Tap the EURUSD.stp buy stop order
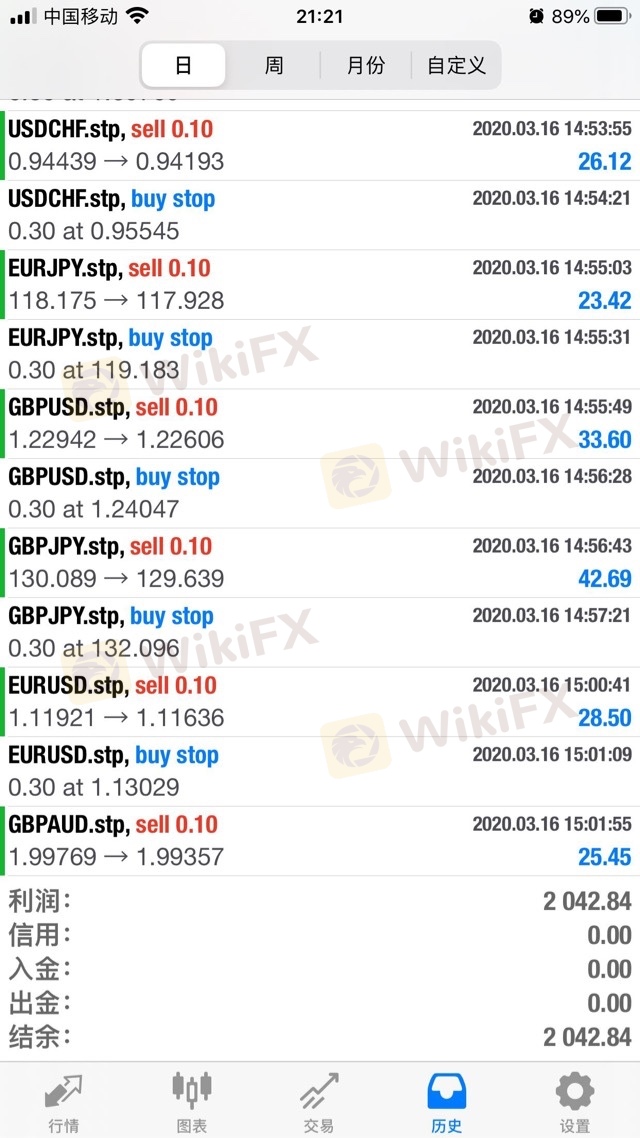Image resolution: width=640 pixels, height=1138 pixels. [x=320, y=771]
